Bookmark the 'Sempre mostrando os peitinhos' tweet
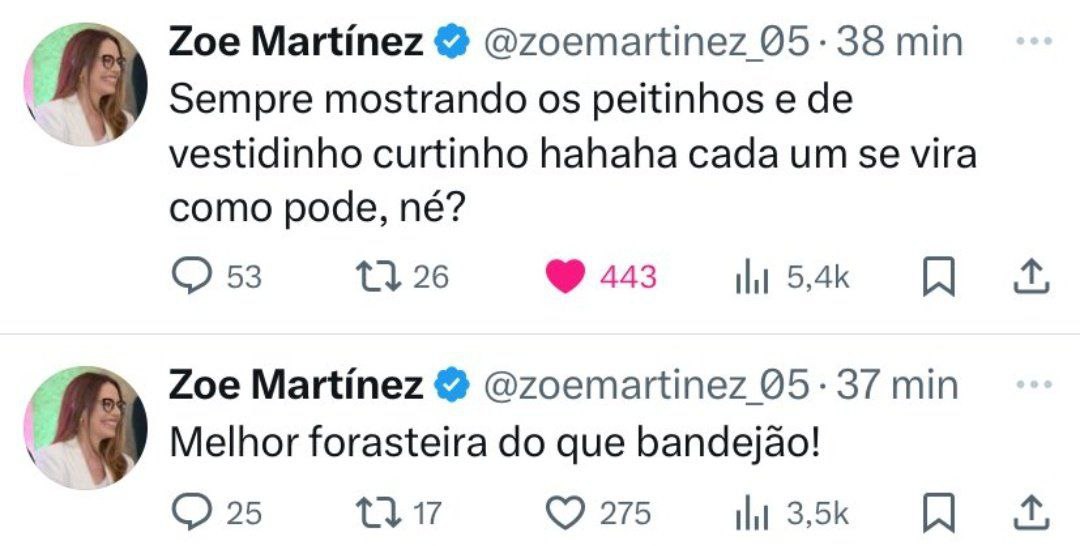 [x=935, y=276]
